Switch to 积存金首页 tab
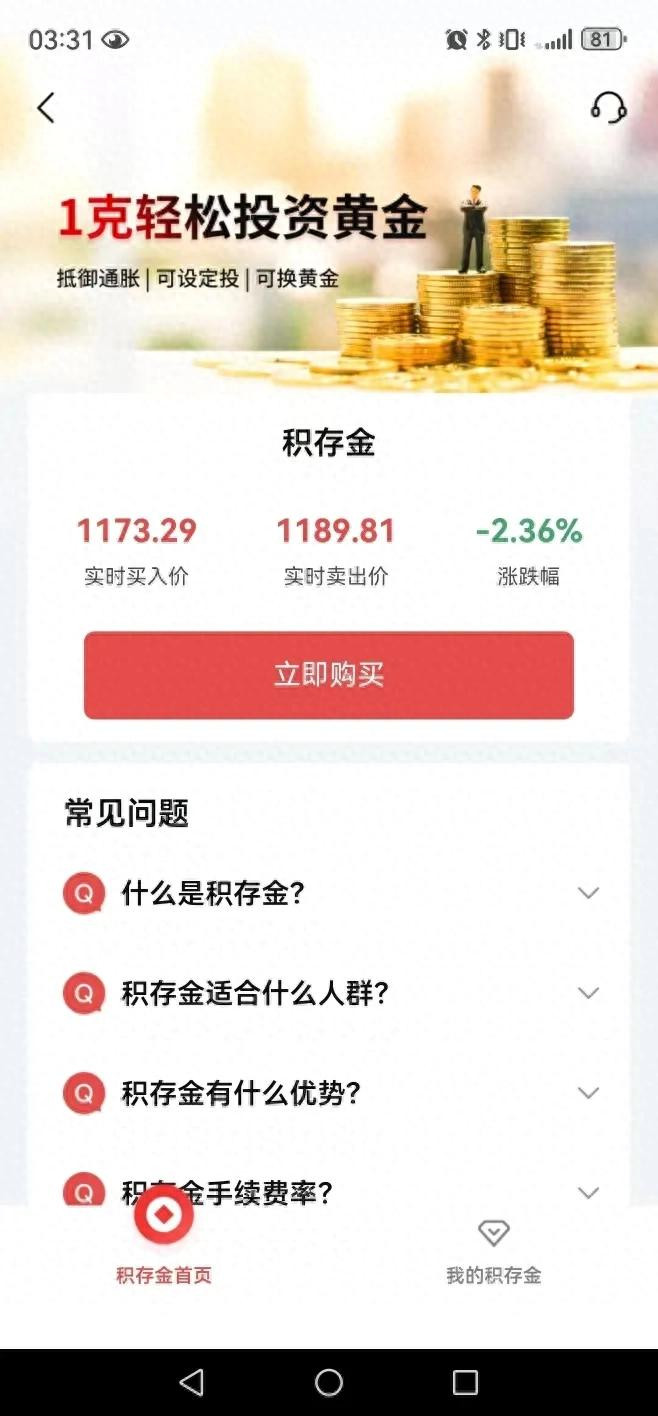The height and width of the screenshot is (1416, 658). [164, 1240]
